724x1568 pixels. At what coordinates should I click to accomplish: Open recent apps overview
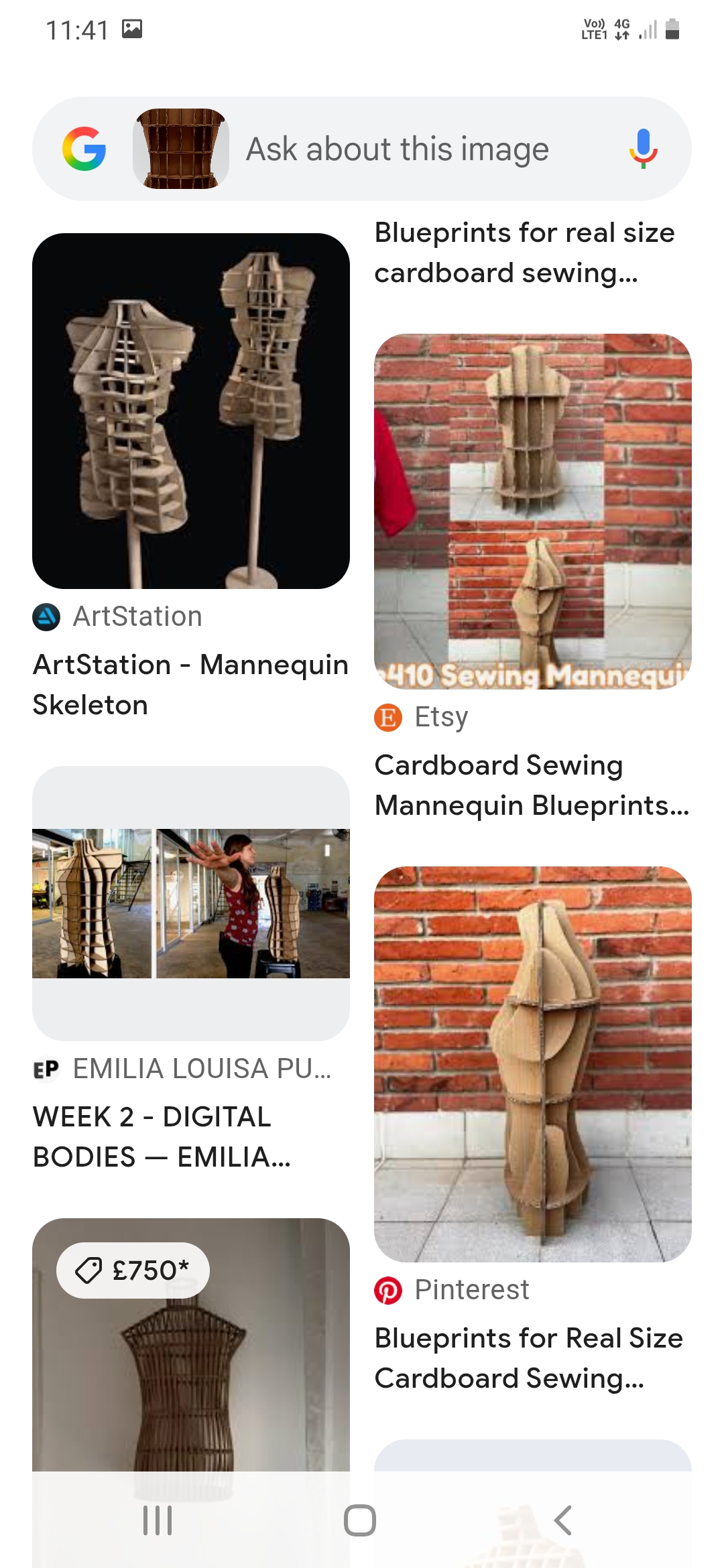[158, 1520]
